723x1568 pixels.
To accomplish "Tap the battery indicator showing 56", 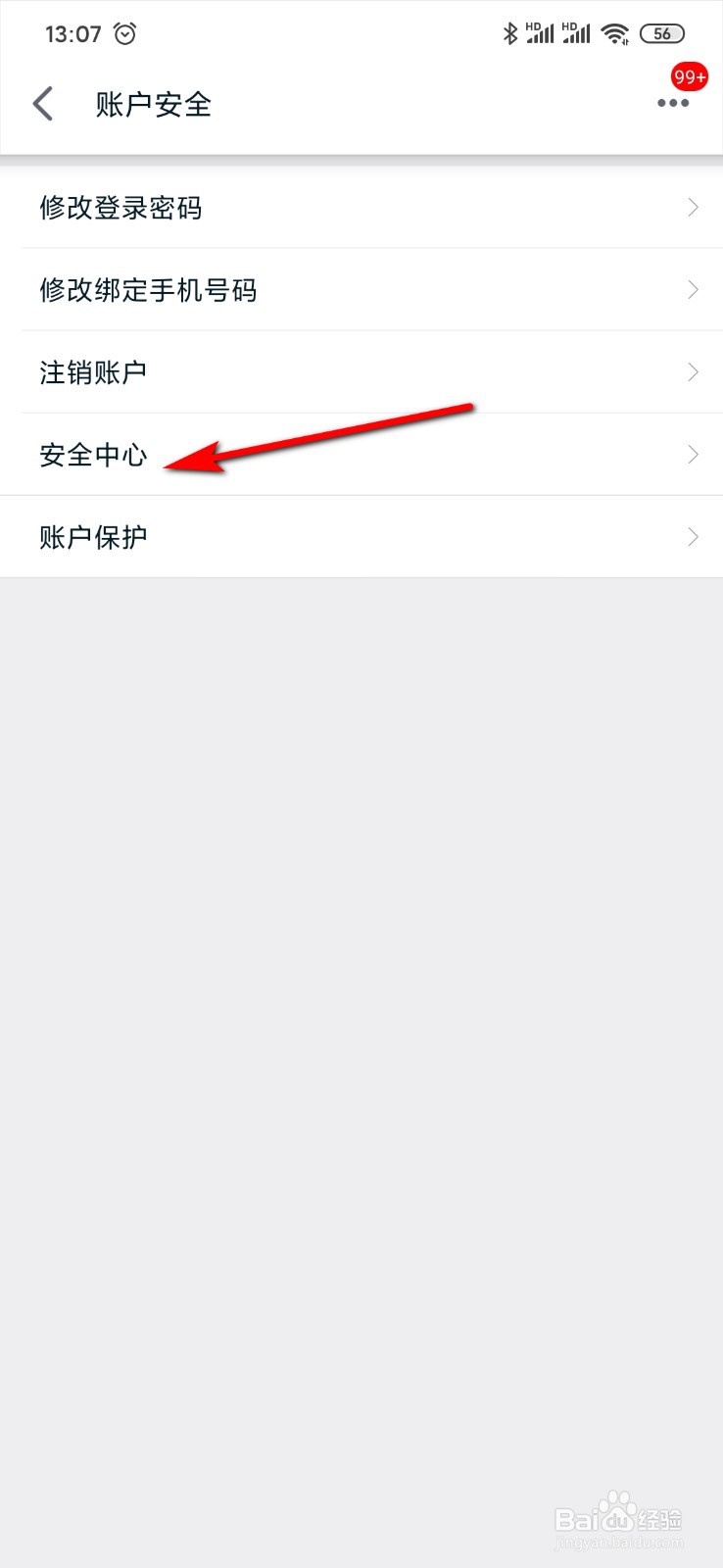I will click(x=661, y=33).
